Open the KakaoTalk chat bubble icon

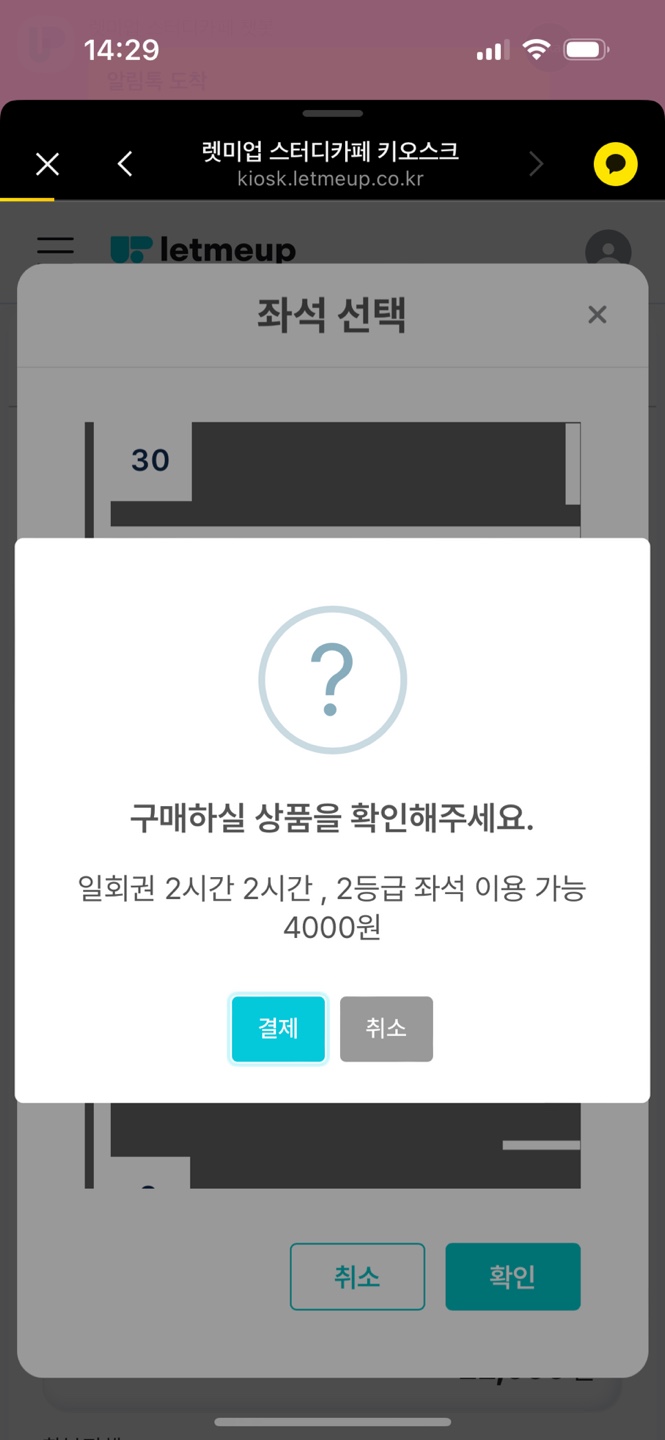pyautogui.click(x=615, y=164)
